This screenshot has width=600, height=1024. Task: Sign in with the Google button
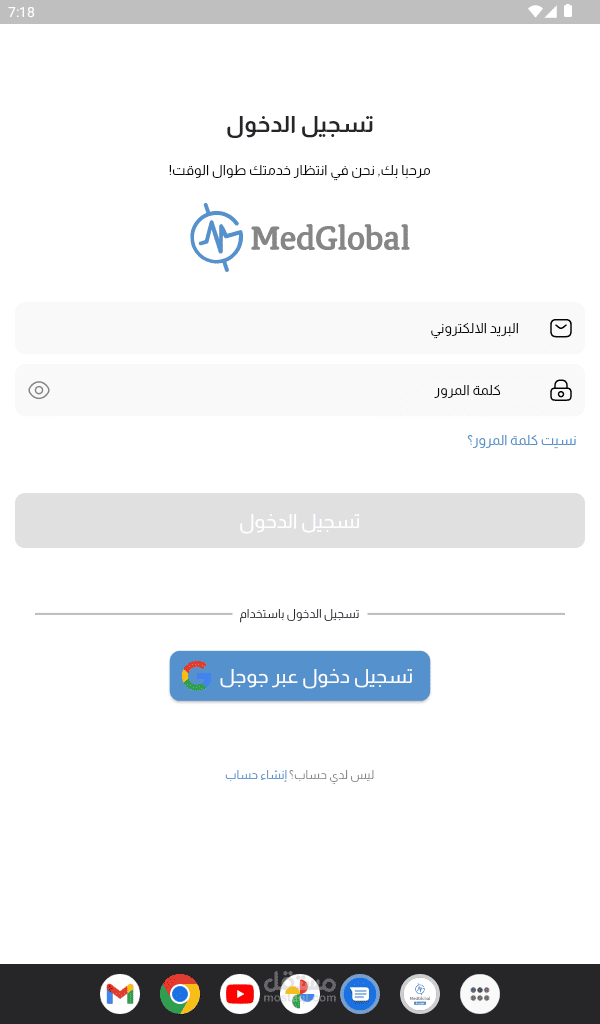[x=300, y=676]
